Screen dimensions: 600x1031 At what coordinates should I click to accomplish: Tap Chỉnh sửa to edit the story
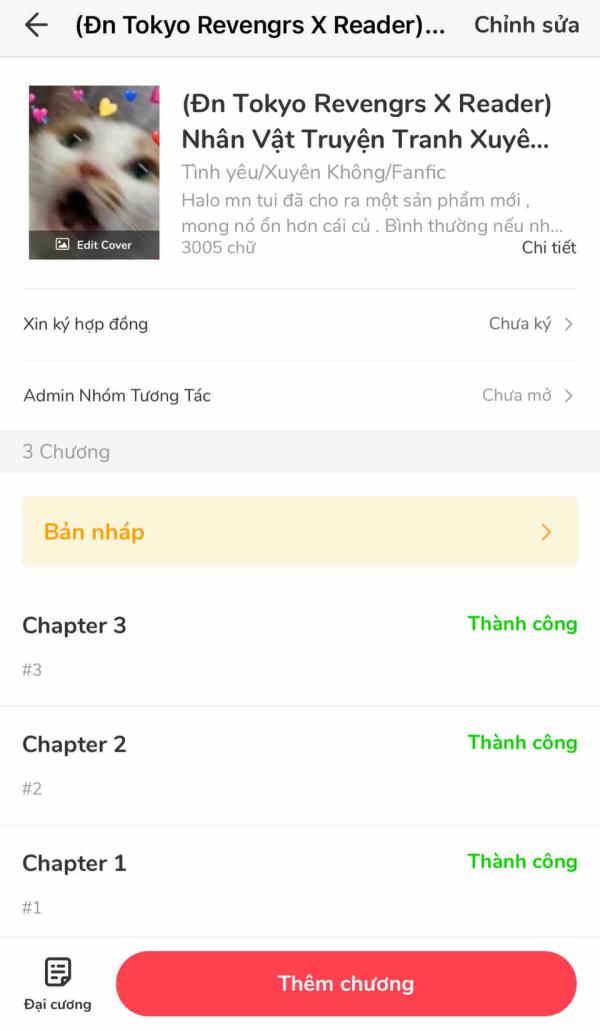tap(526, 25)
